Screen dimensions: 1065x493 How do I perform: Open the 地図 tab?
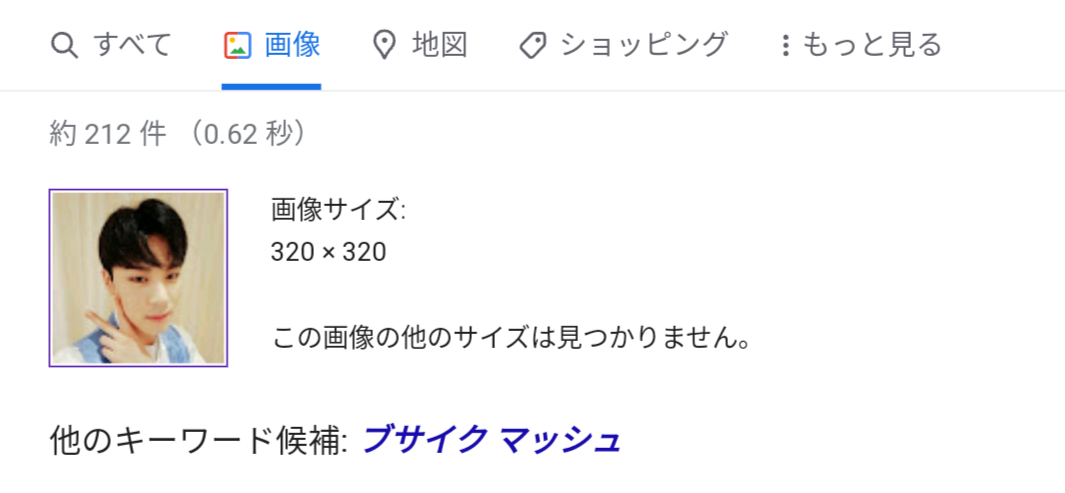click(420, 45)
